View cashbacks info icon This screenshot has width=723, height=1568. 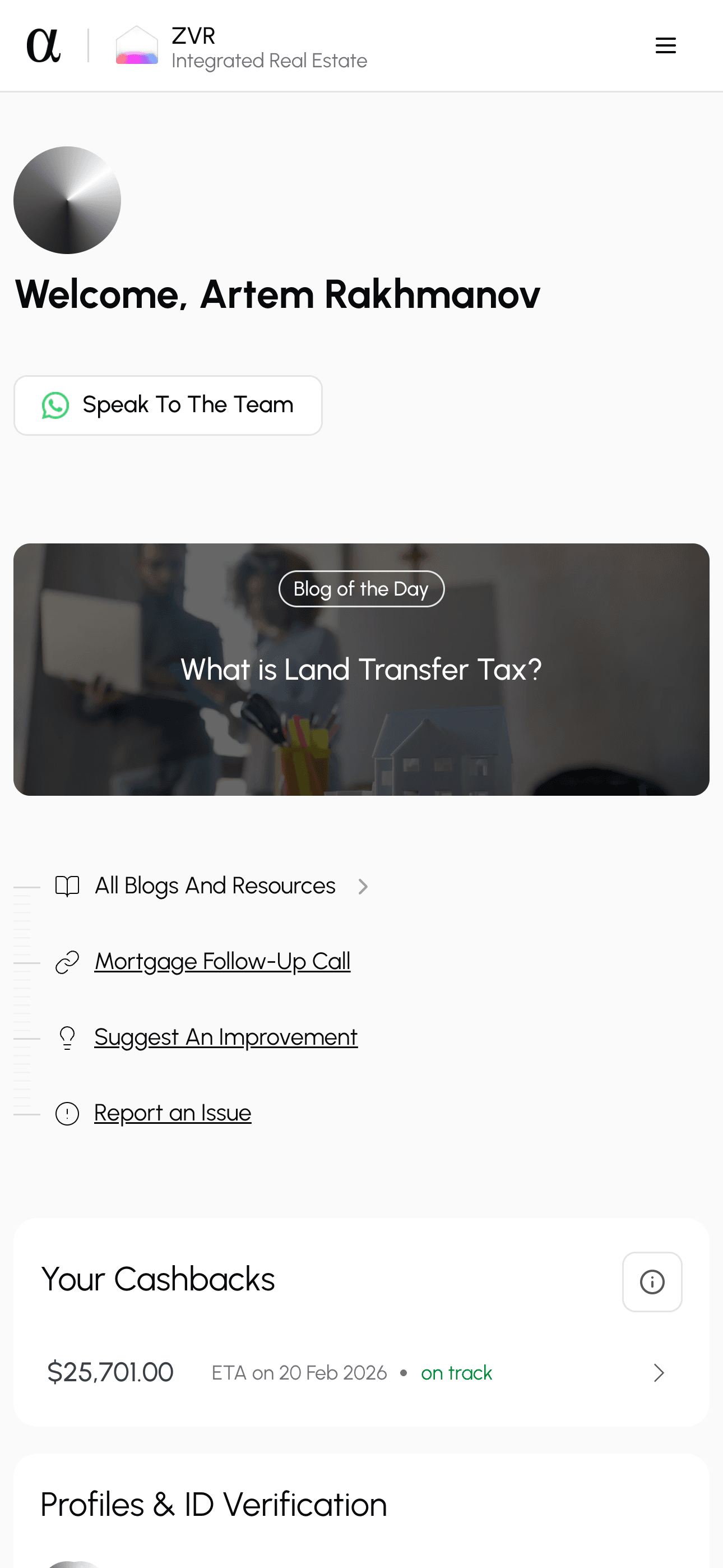tap(652, 1281)
